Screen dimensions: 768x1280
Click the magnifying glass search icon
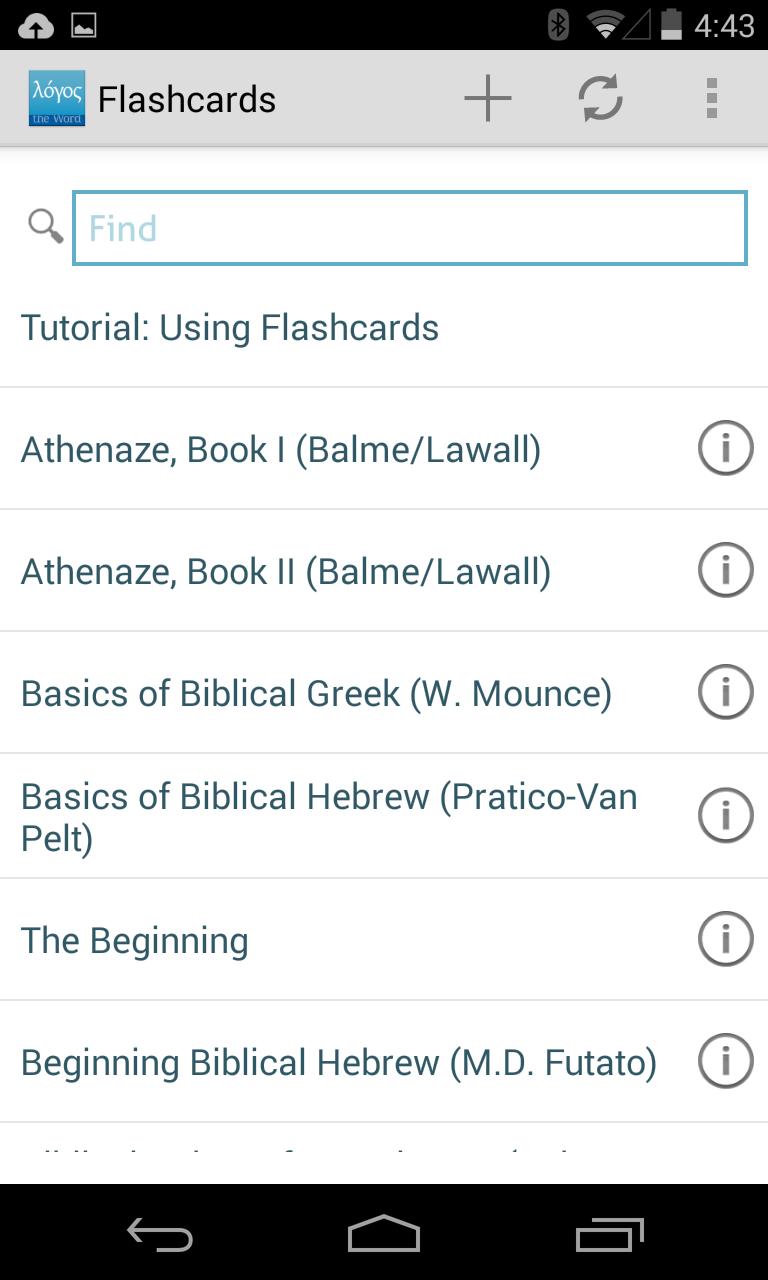click(44, 227)
